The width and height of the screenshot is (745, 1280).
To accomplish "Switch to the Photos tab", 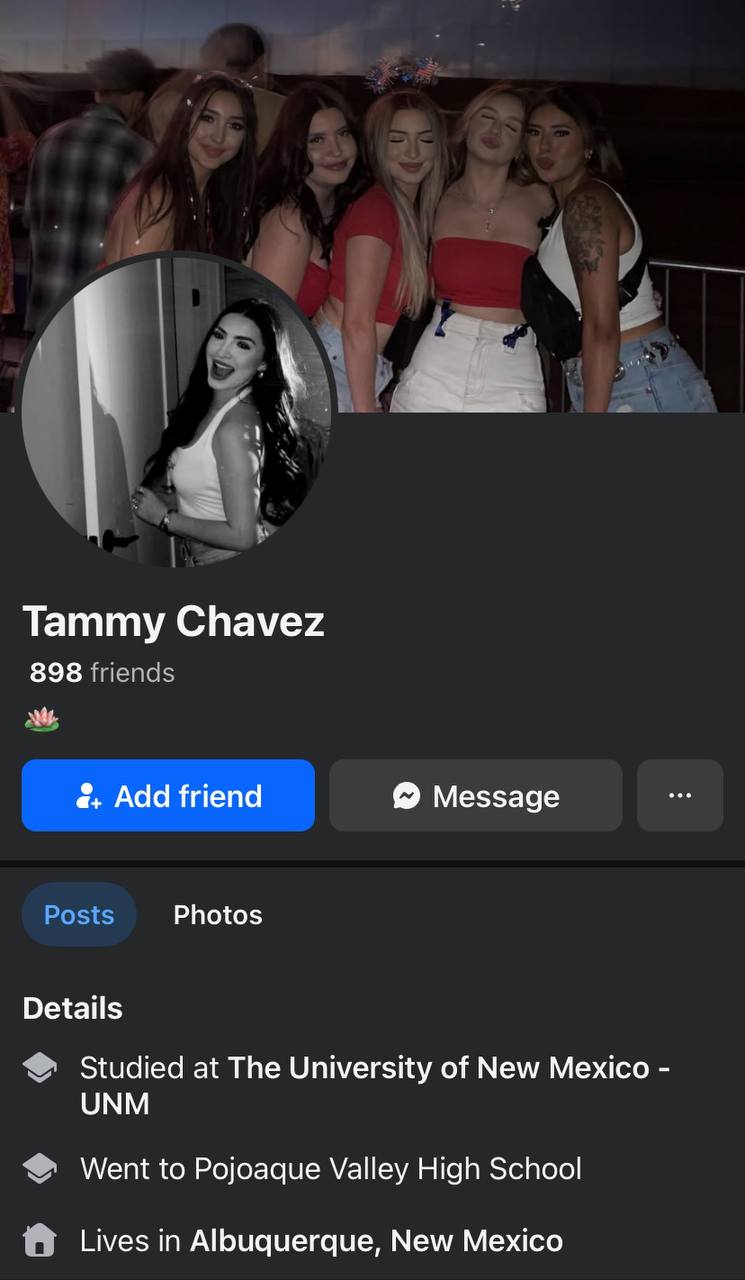I will click(x=218, y=914).
